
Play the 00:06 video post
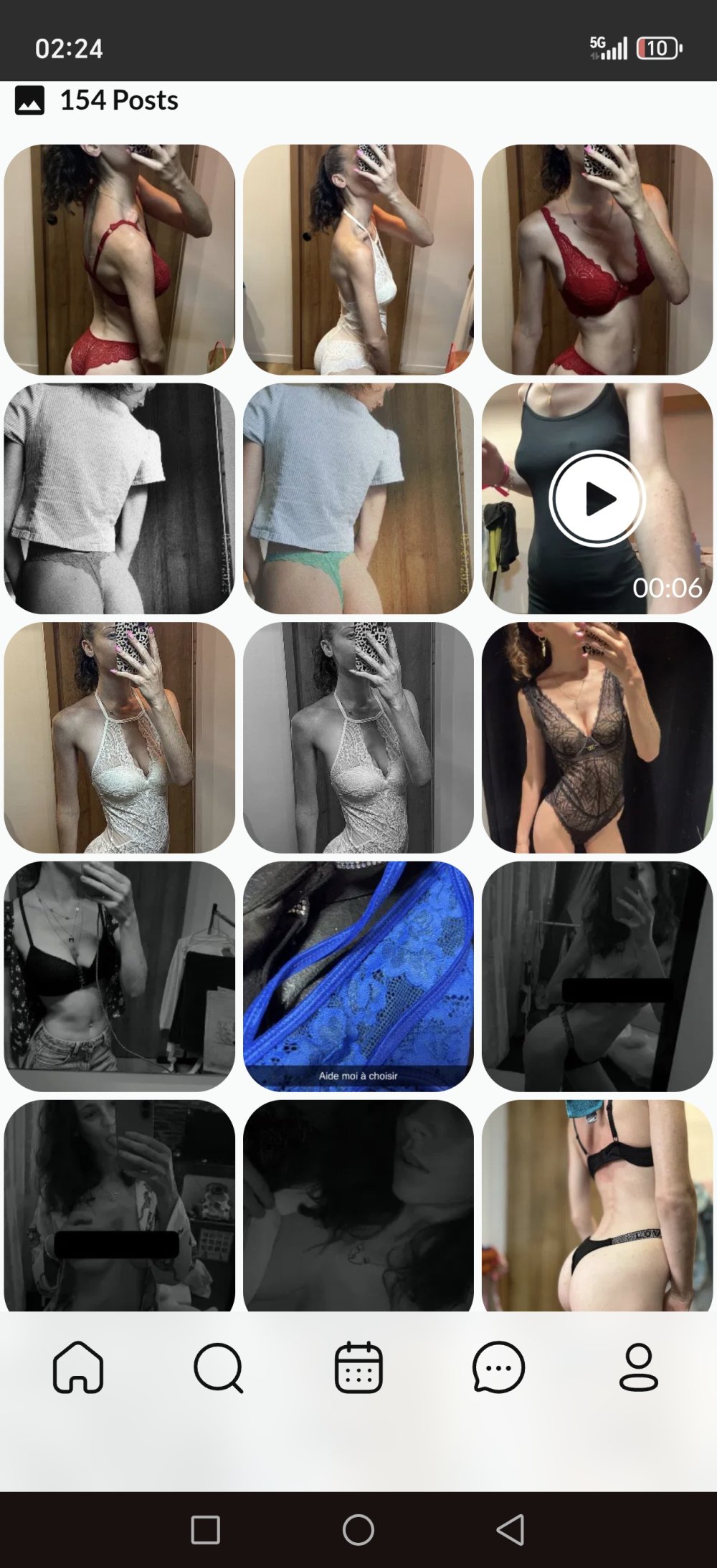[597, 499]
